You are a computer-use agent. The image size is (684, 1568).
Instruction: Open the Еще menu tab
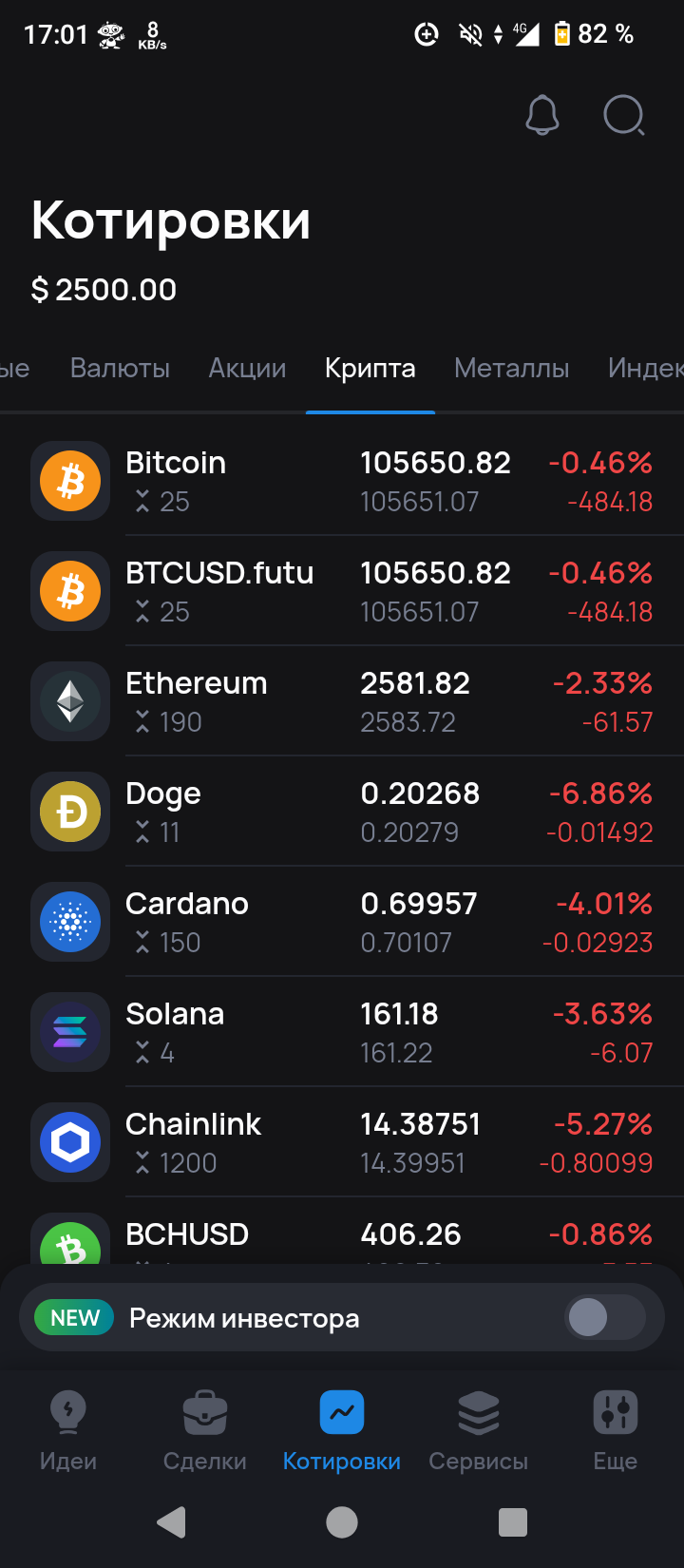(616, 1431)
